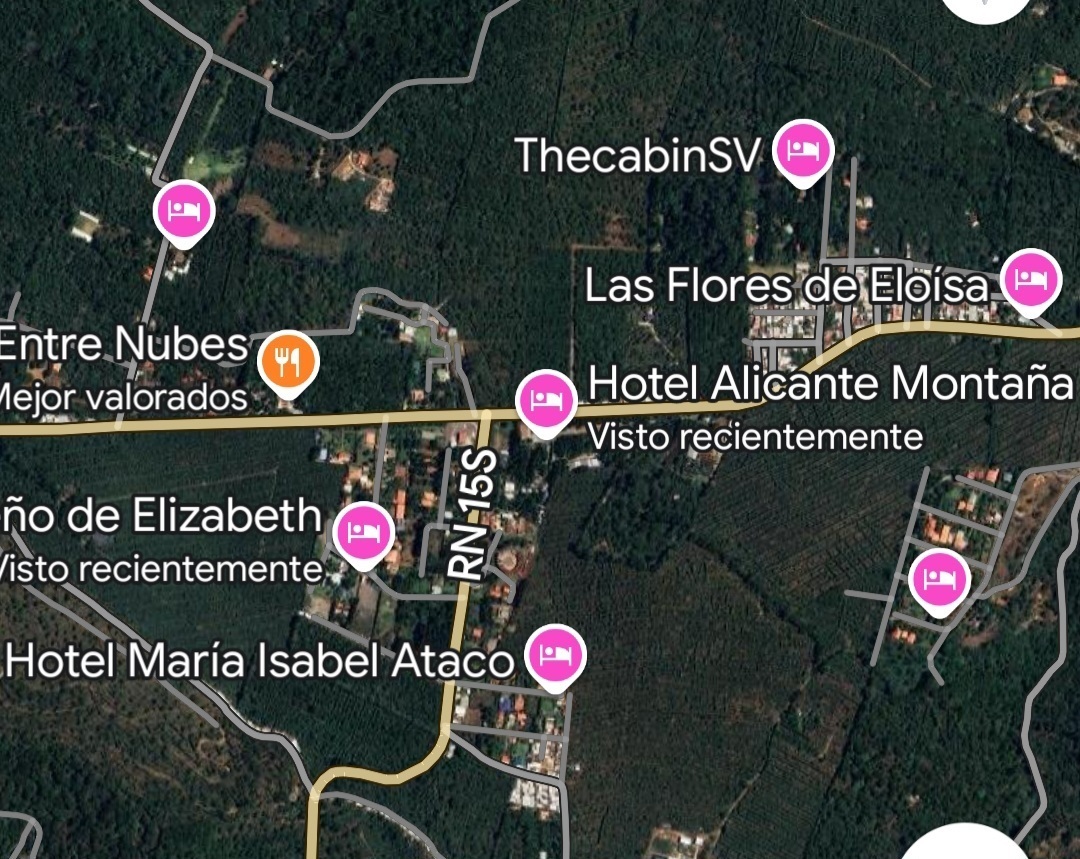The width and height of the screenshot is (1080, 859).
Task: Tap the Hotel Alicante Montaña marker
Action: click(x=545, y=400)
